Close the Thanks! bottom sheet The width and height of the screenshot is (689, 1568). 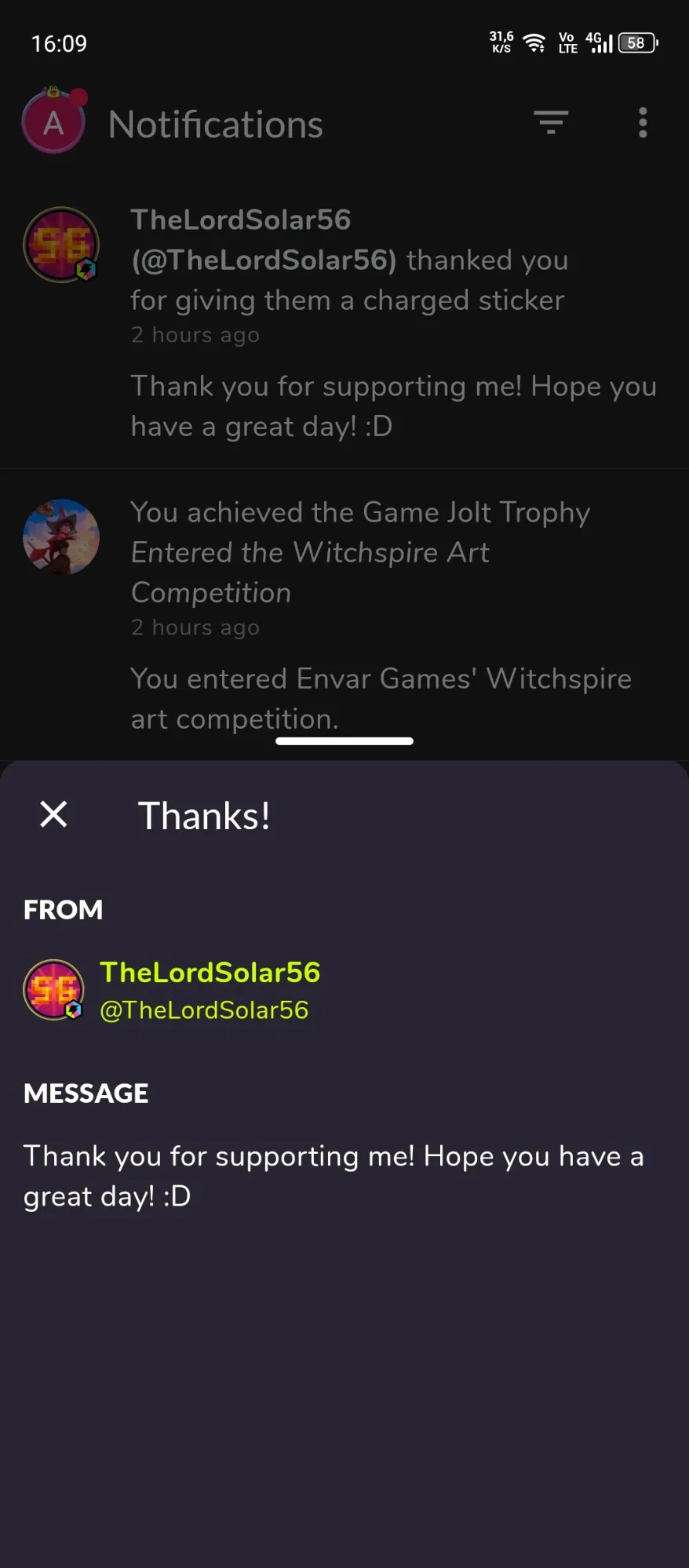pos(53,814)
